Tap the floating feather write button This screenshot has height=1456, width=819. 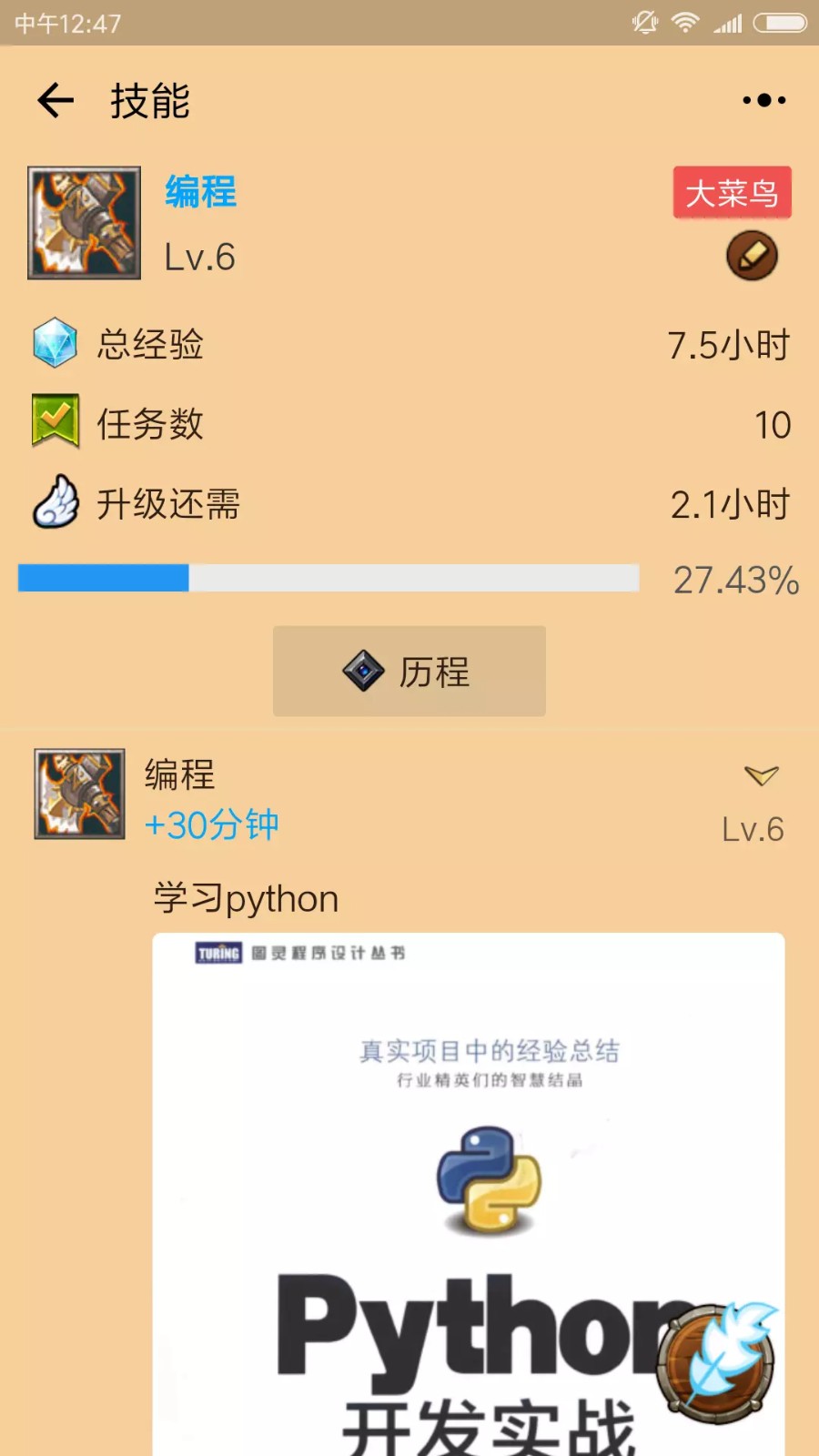717,1362
